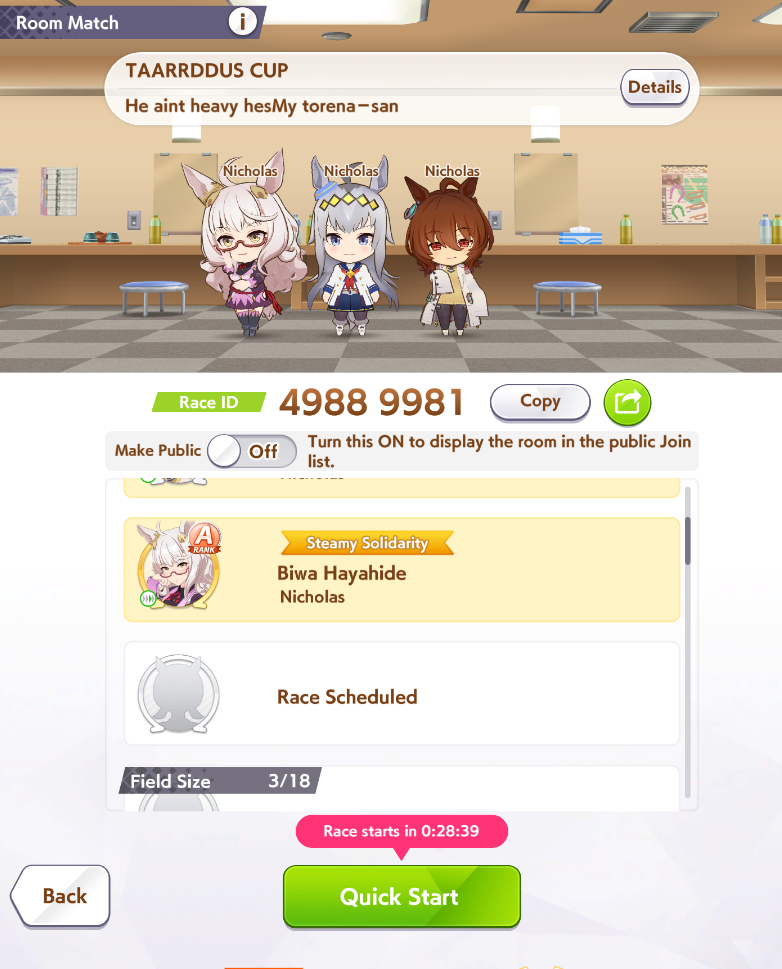Open the TAARRDDUS CUP Details
The width and height of the screenshot is (782, 969).
(655, 87)
